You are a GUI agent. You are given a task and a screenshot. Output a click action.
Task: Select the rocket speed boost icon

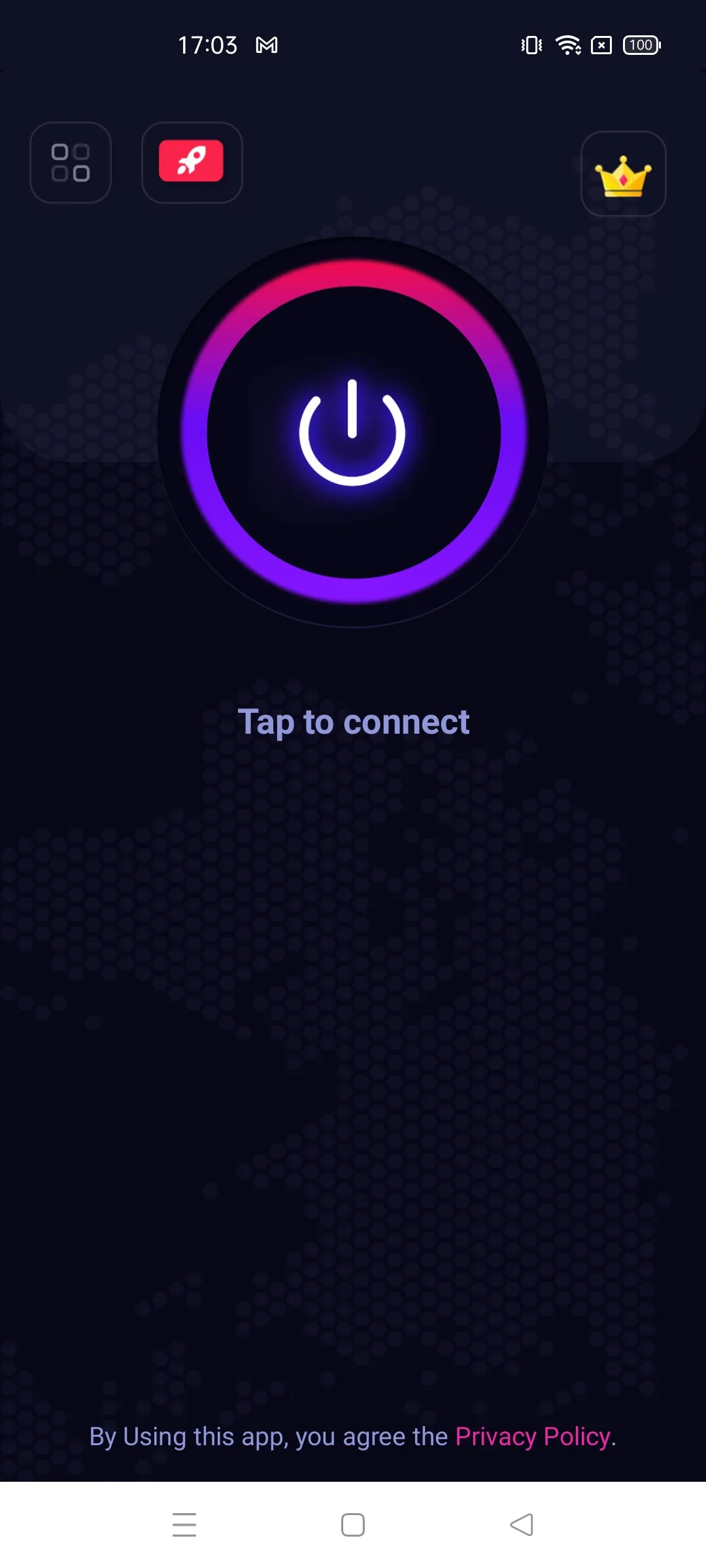click(192, 162)
